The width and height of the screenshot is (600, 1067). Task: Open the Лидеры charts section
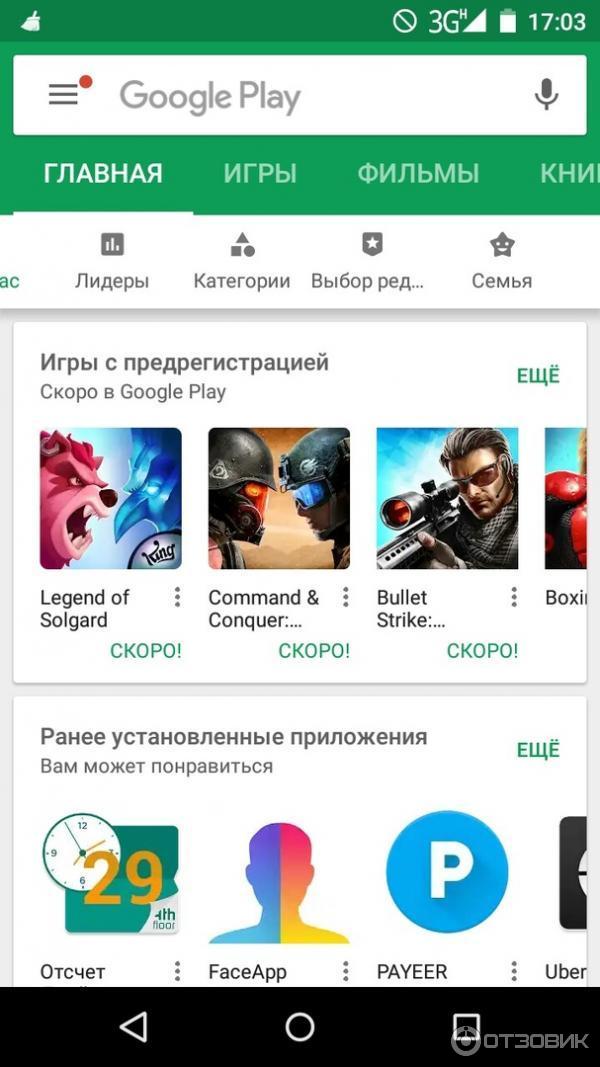[x=112, y=260]
